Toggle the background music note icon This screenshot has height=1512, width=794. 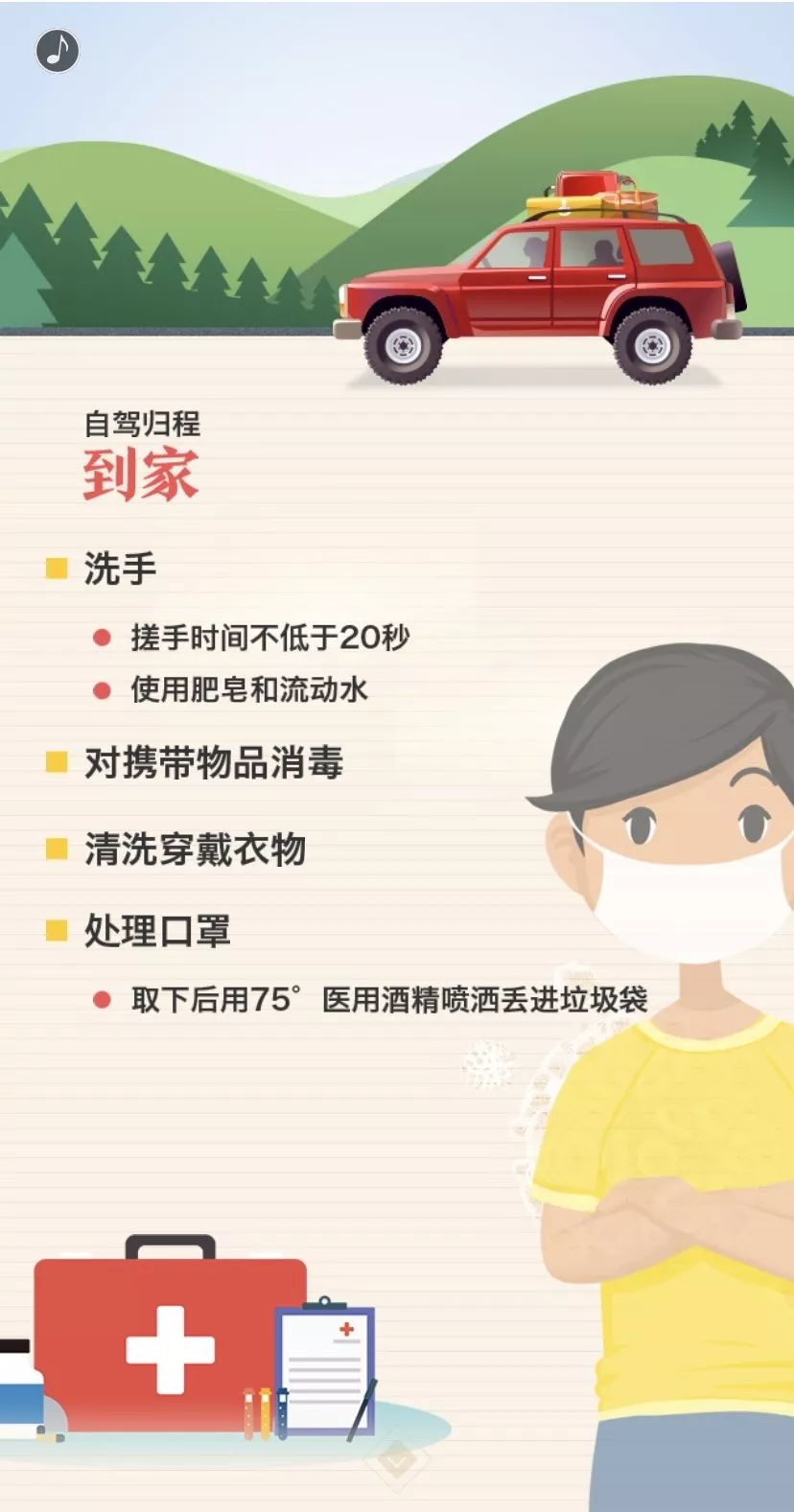tap(58, 50)
